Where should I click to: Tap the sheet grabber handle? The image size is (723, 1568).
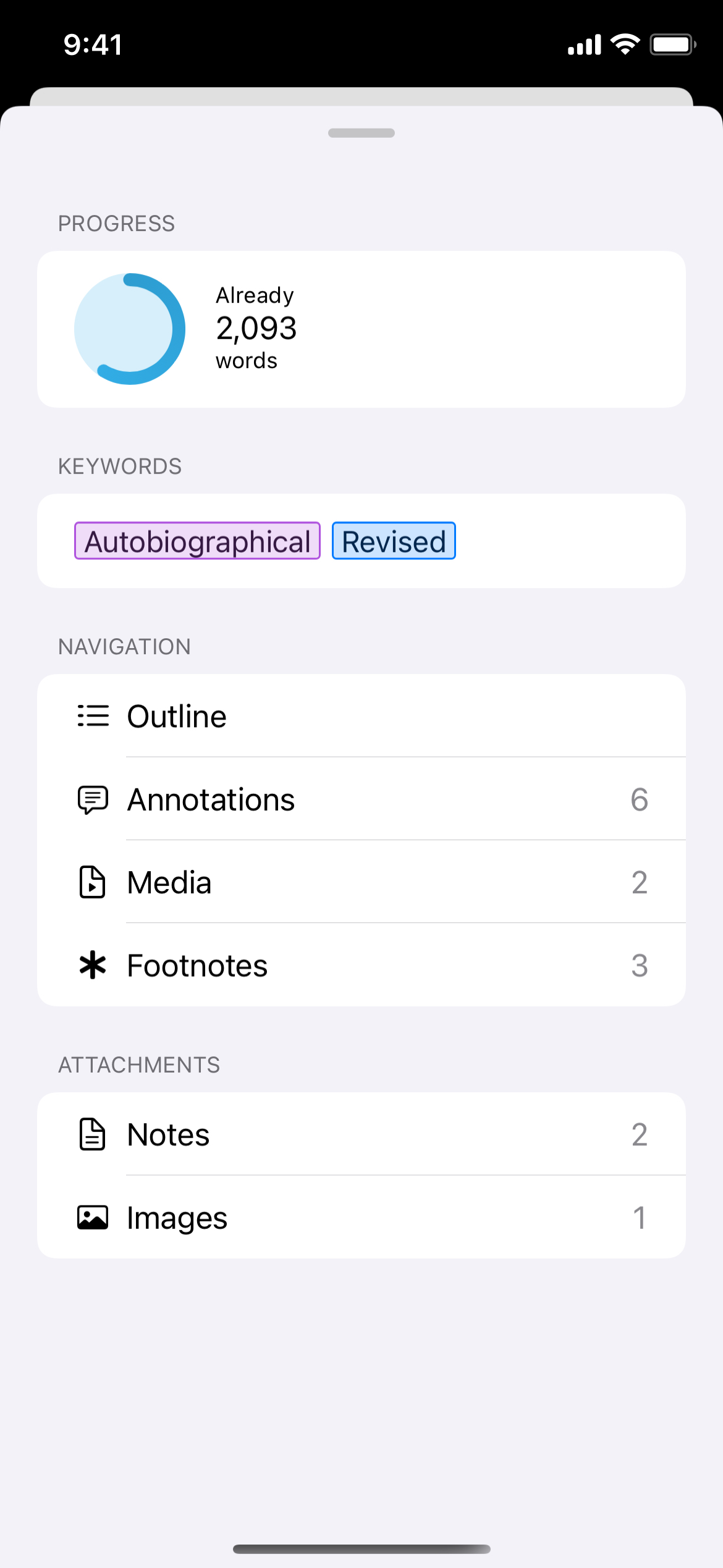pos(361,133)
